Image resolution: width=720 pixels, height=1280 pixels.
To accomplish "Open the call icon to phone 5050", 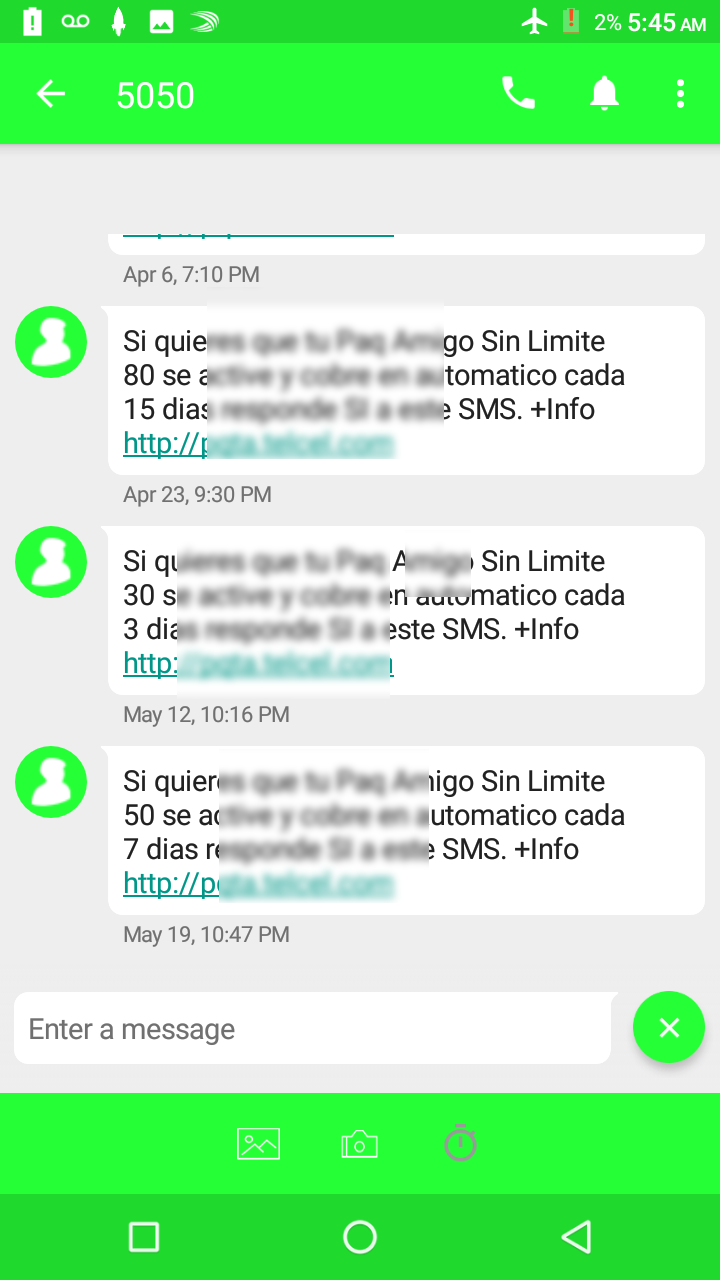I will (517, 93).
